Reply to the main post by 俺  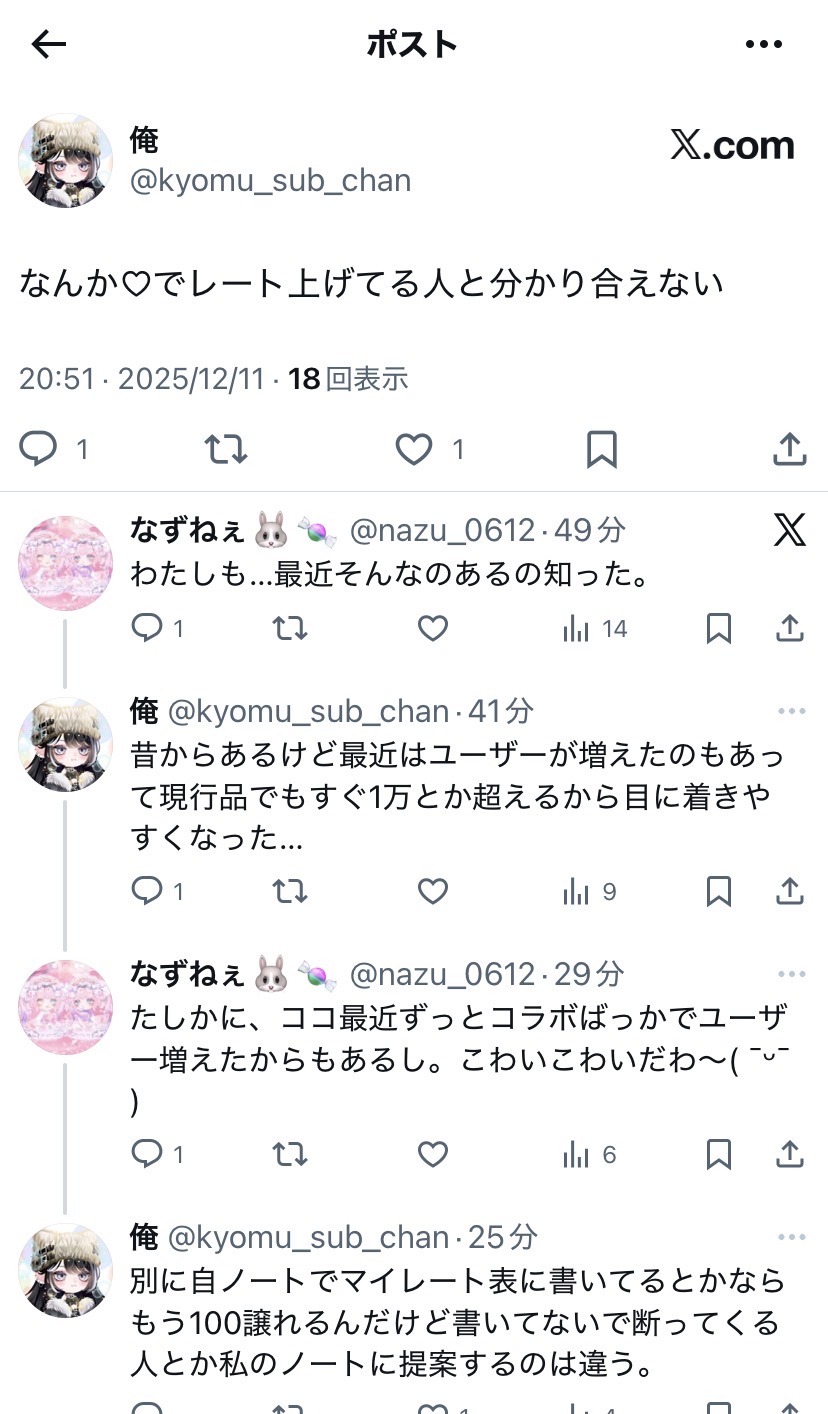point(39,449)
